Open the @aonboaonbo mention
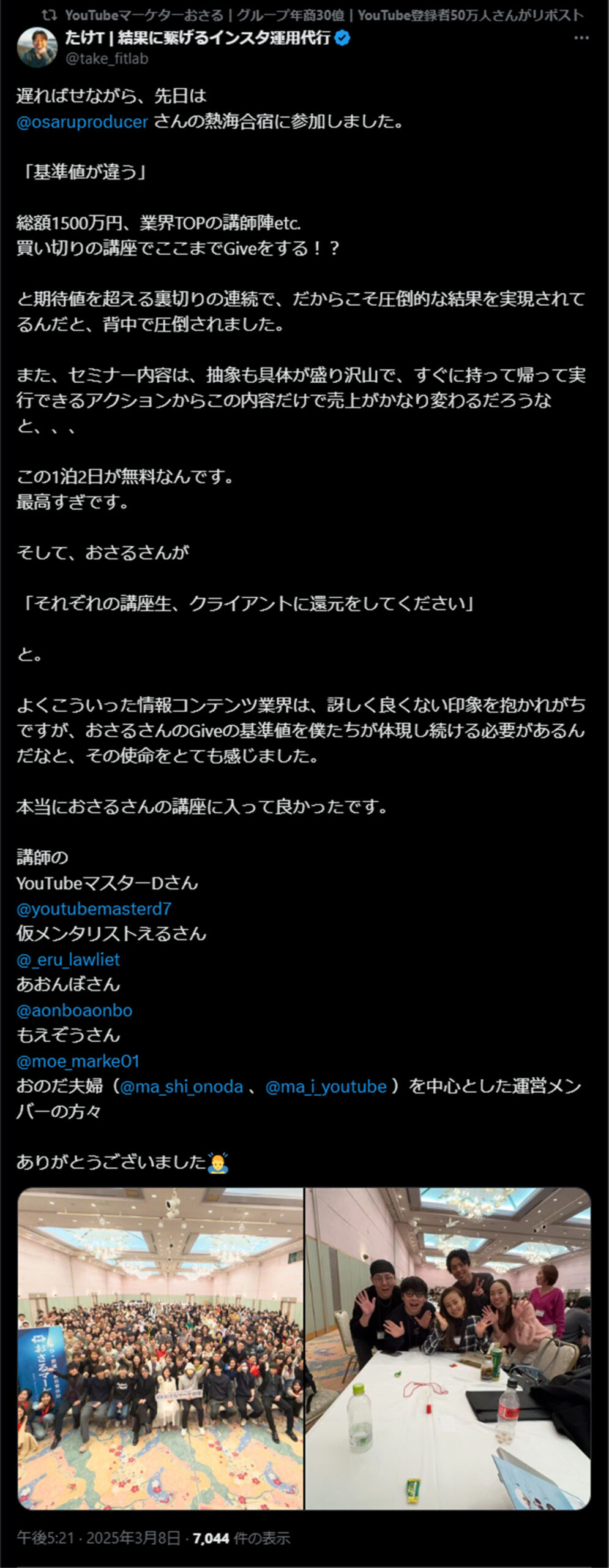This screenshot has width=609, height=1568. click(x=74, y=1010)
